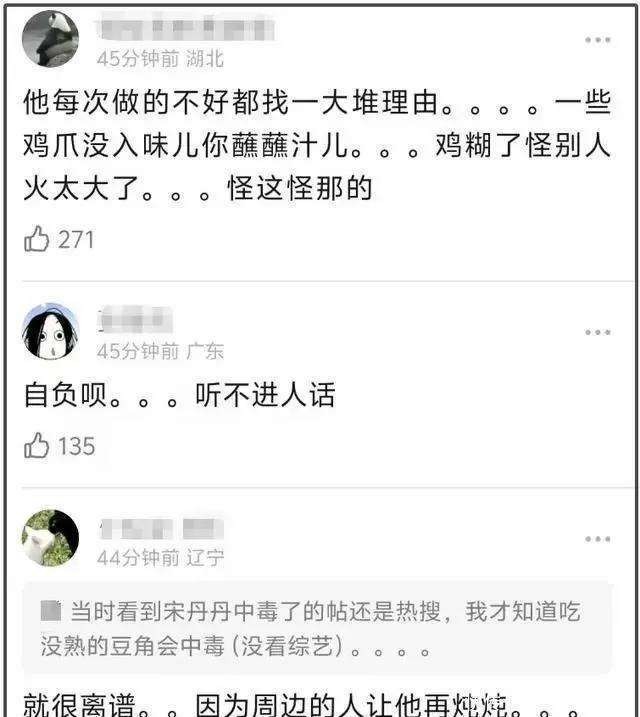This screenshot has height=717, width=640.
Task: Like the comment with 271 likes
Action: [x=37, y=239]
